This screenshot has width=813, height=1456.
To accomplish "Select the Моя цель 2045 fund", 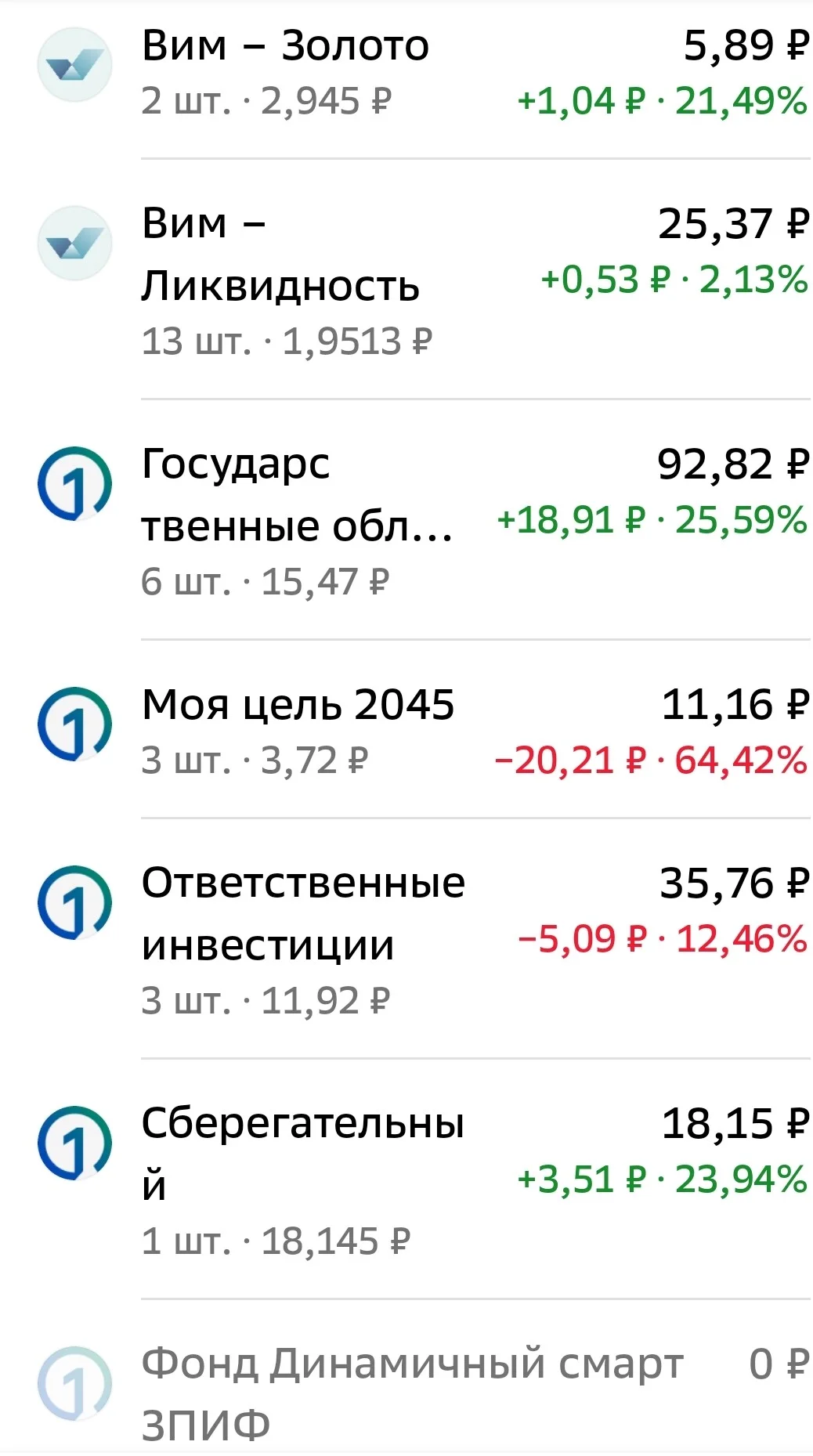I will [406, 730].
